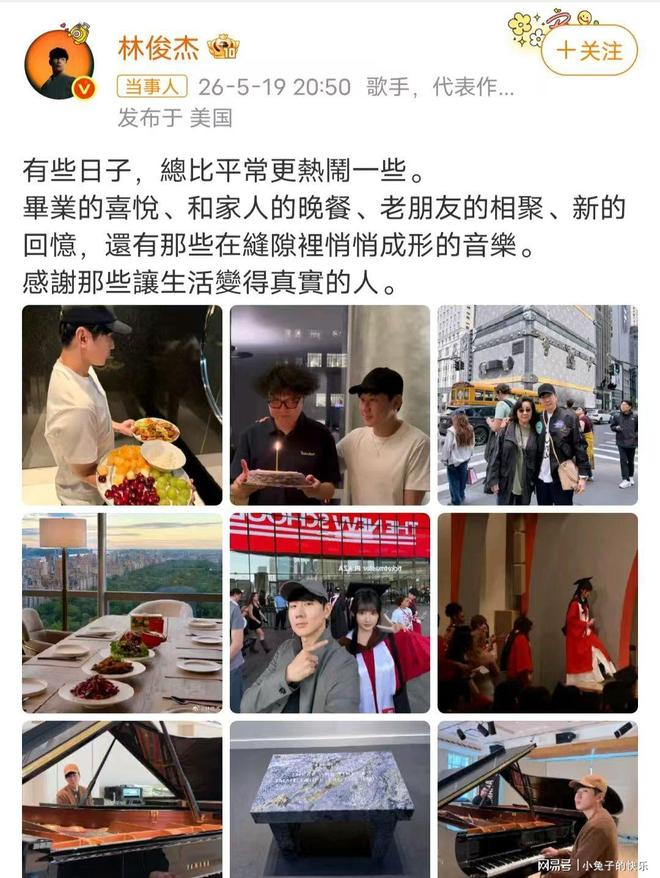Open photo of man carrying fruit plates
660x878 pixels.
click(122, 405)
